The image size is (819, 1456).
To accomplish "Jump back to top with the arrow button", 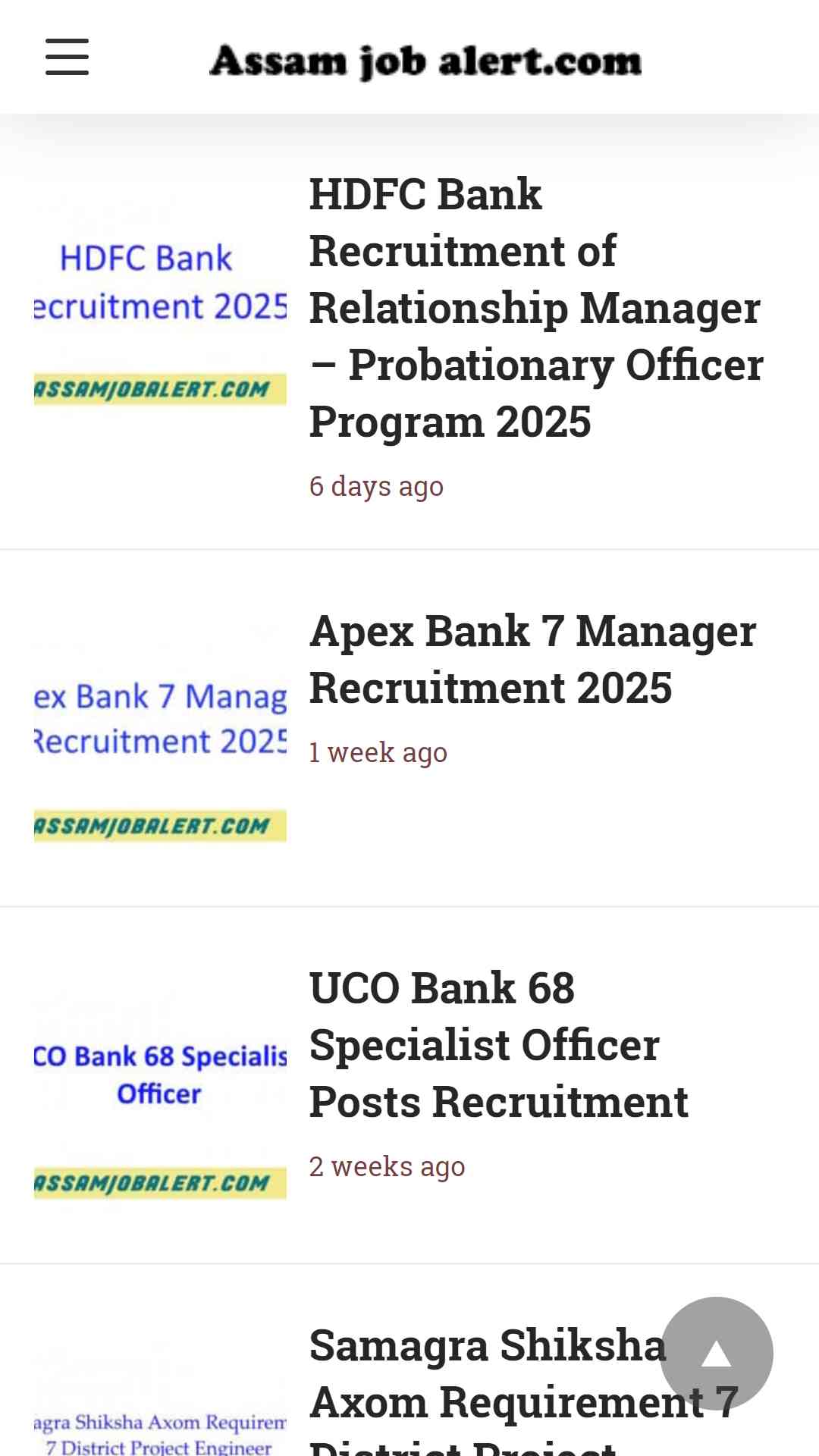I will (x=717, y=1354).
